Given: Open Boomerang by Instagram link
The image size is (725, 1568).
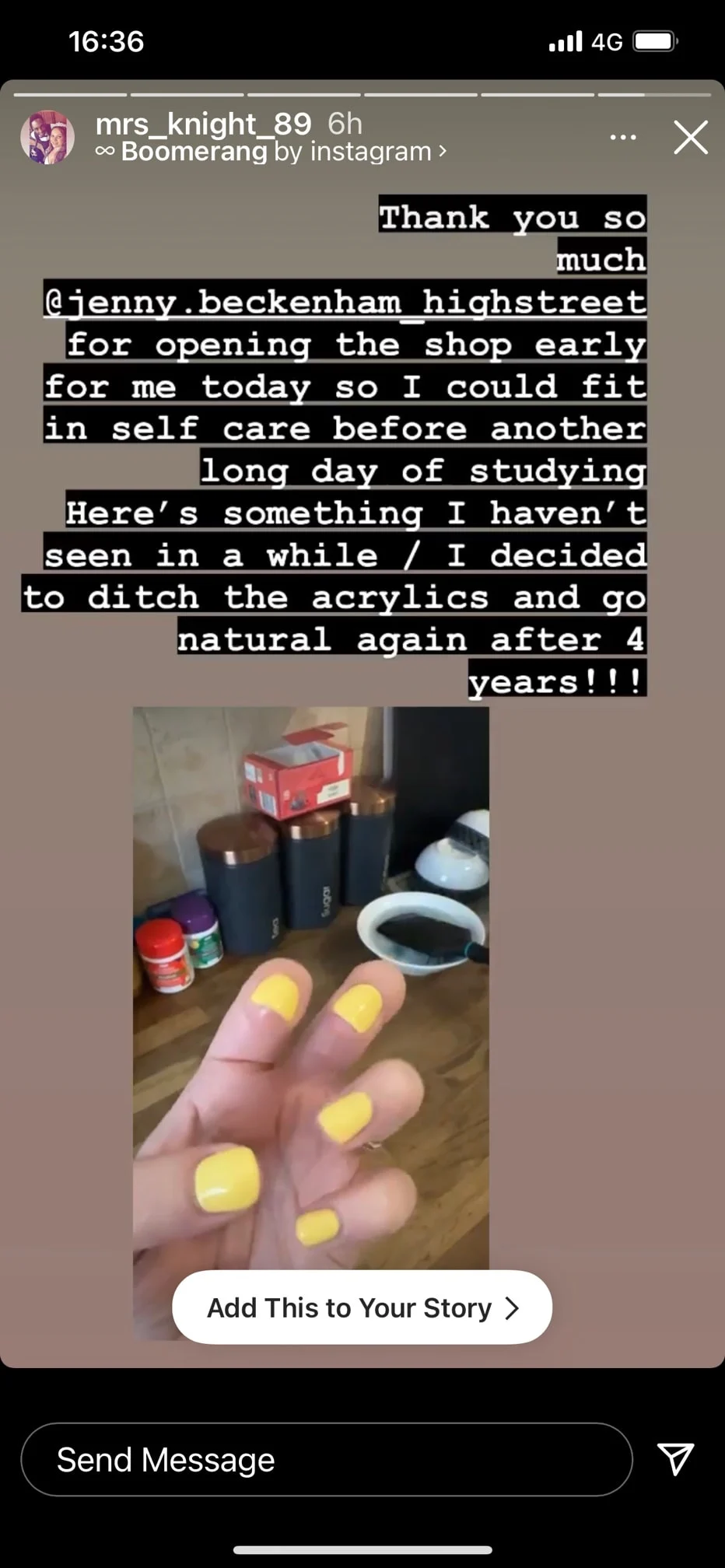Looking at the screenshot, I should point(271,152).
